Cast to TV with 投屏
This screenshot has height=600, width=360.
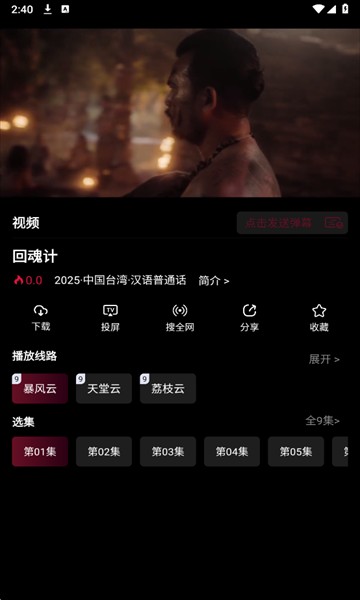pos(110,318)
